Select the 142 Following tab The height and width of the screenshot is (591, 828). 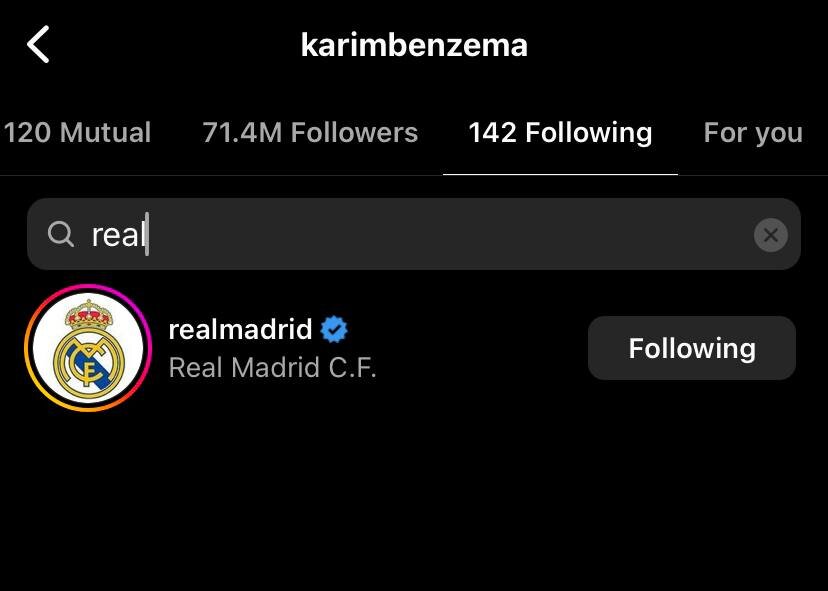[560, 133]
